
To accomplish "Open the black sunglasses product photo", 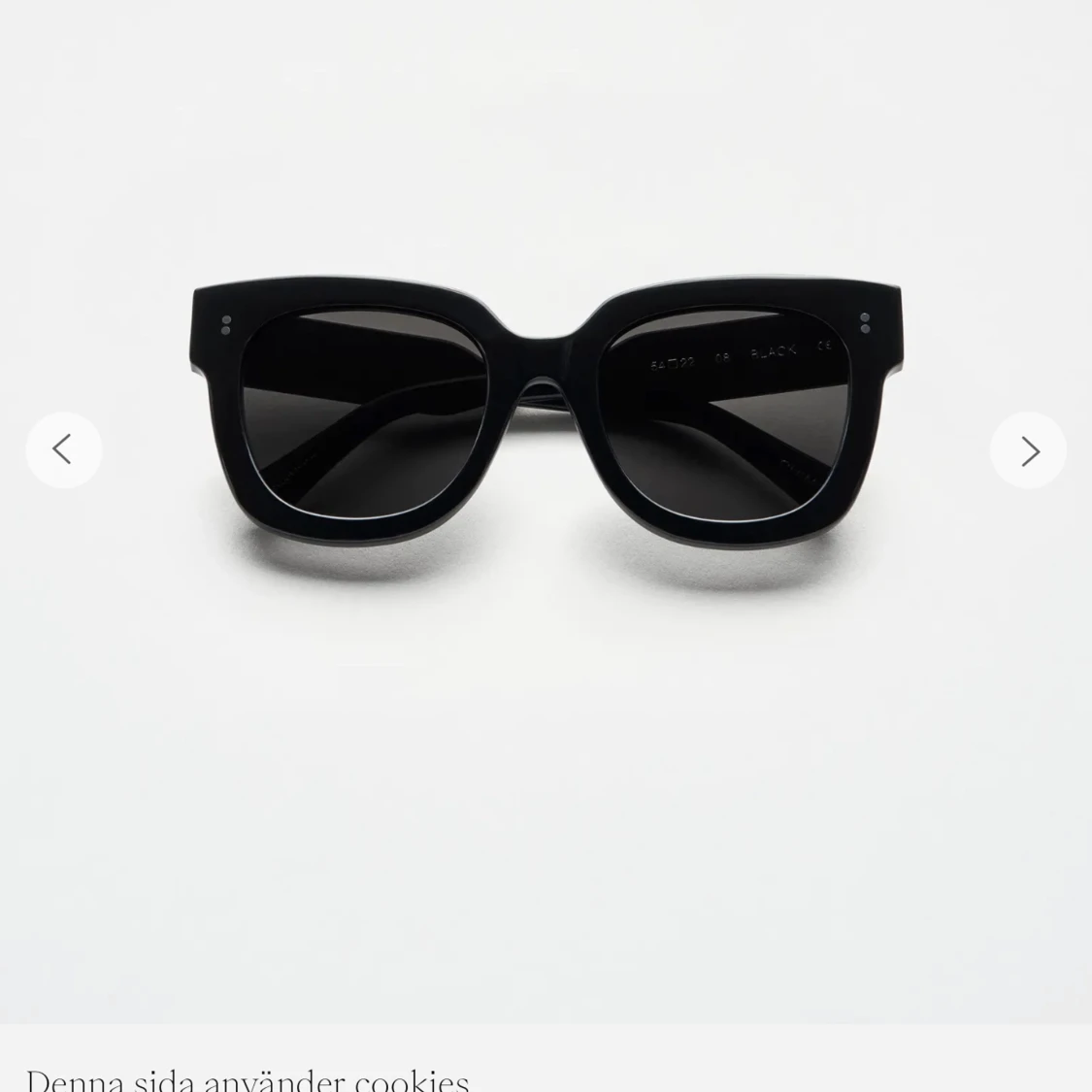I will point(546,427).
